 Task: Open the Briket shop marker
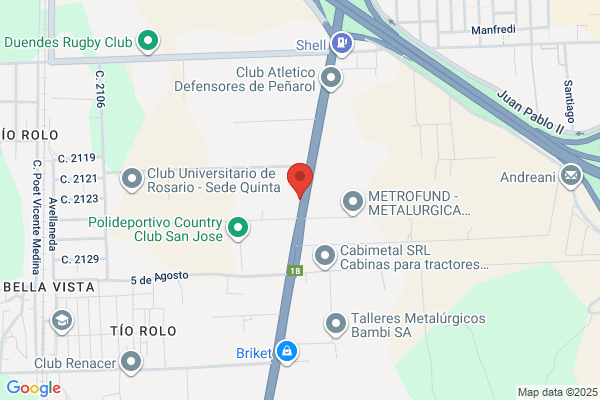(286, 352)
